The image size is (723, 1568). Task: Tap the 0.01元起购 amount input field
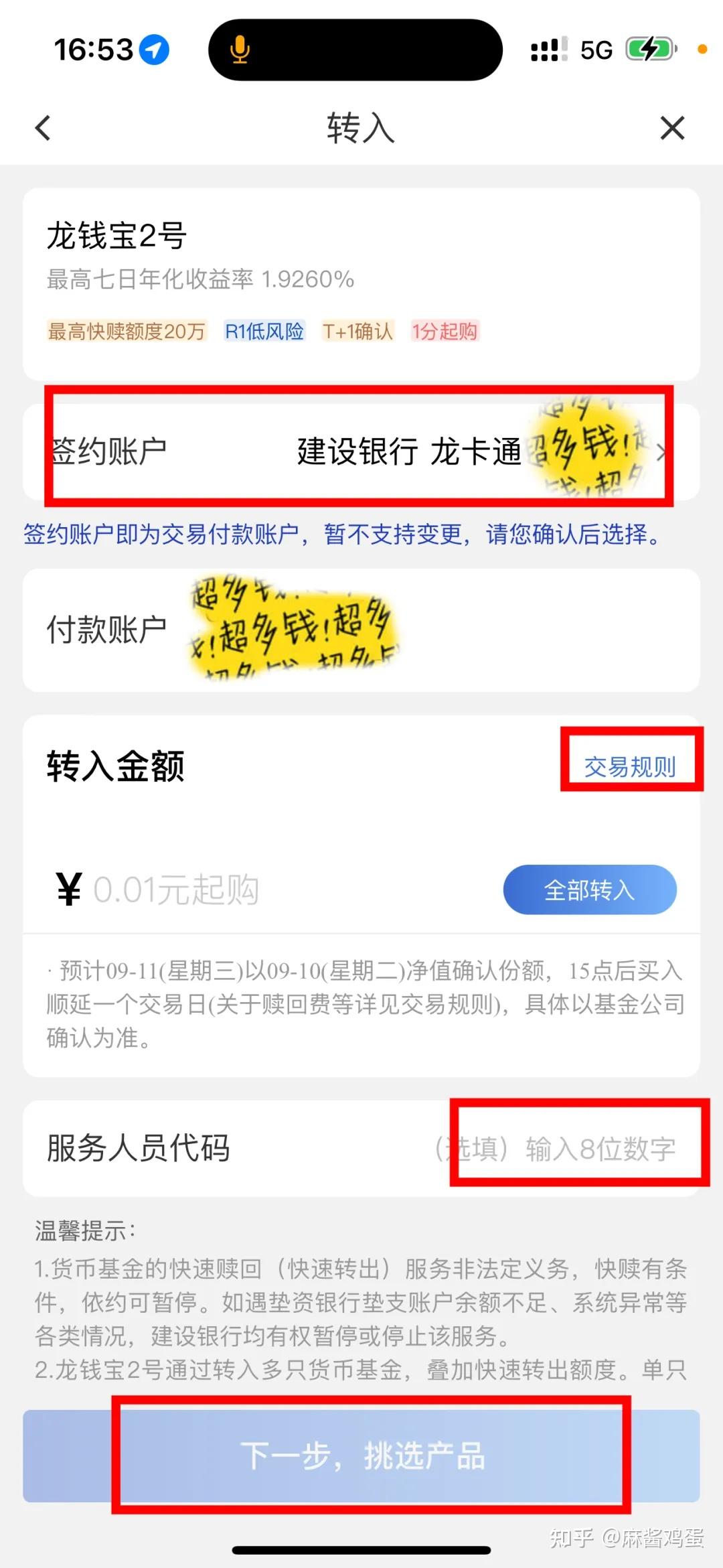click(181, 889)
